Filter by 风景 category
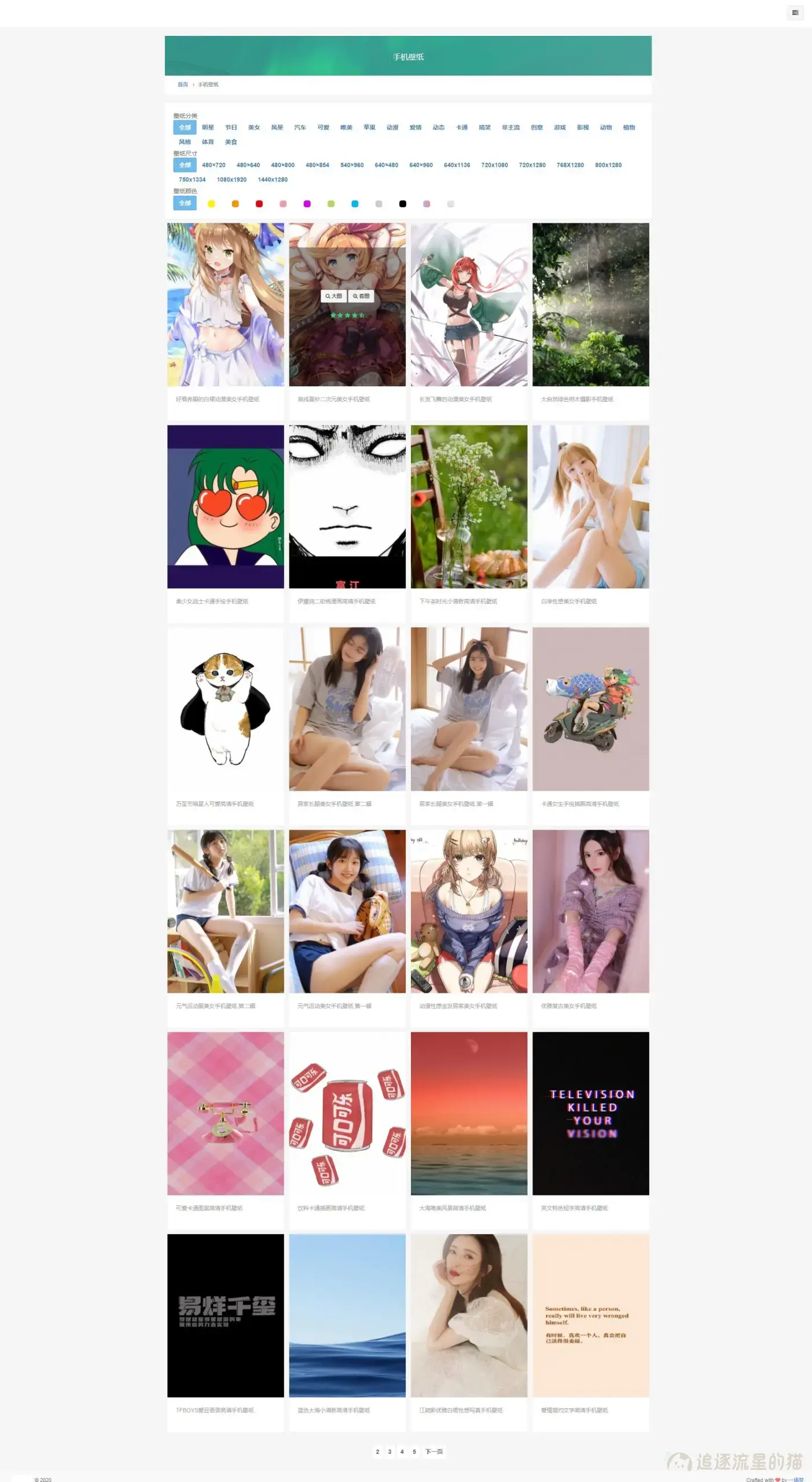The height and width of the screenshot is (1482, 812). (277, 127)
